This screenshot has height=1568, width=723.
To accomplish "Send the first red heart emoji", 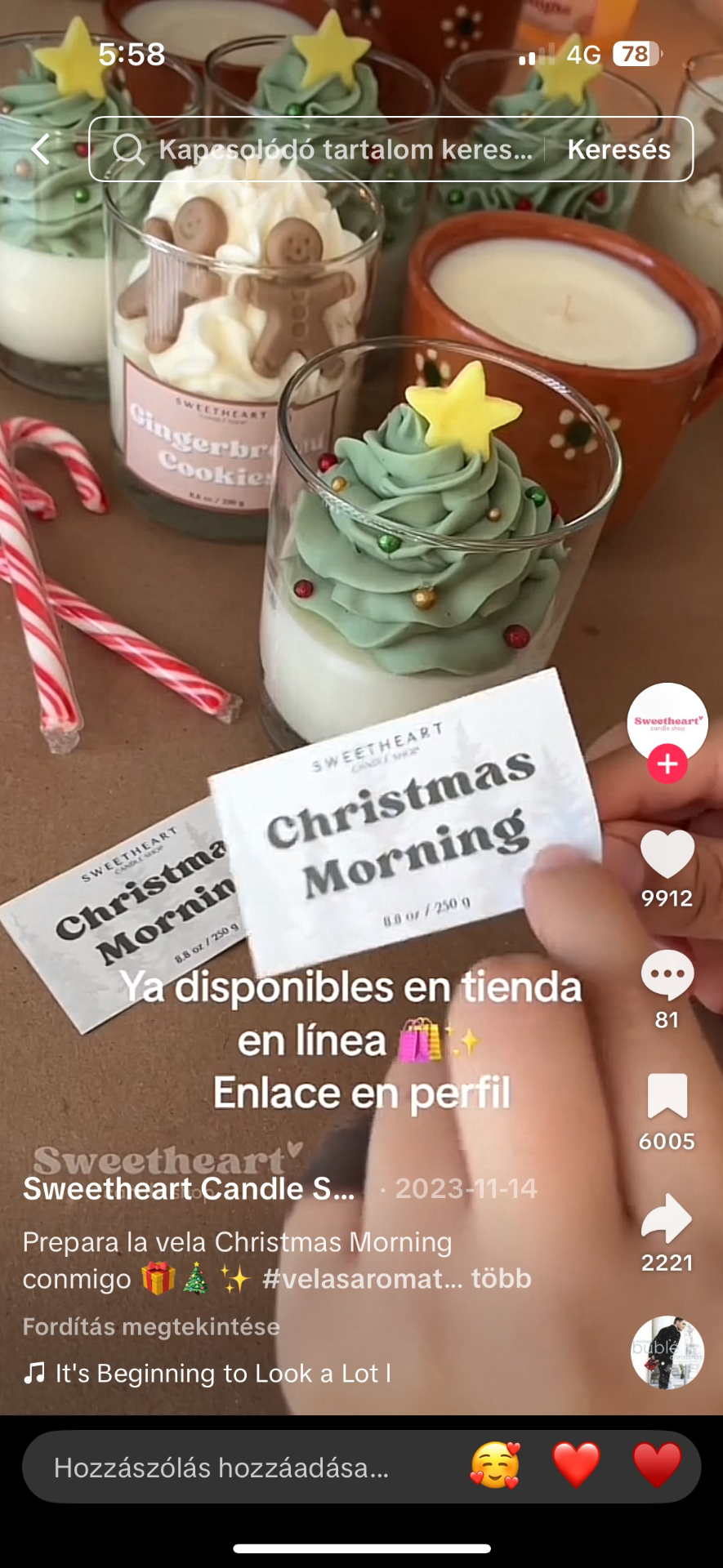I will tap(577, 1465).
